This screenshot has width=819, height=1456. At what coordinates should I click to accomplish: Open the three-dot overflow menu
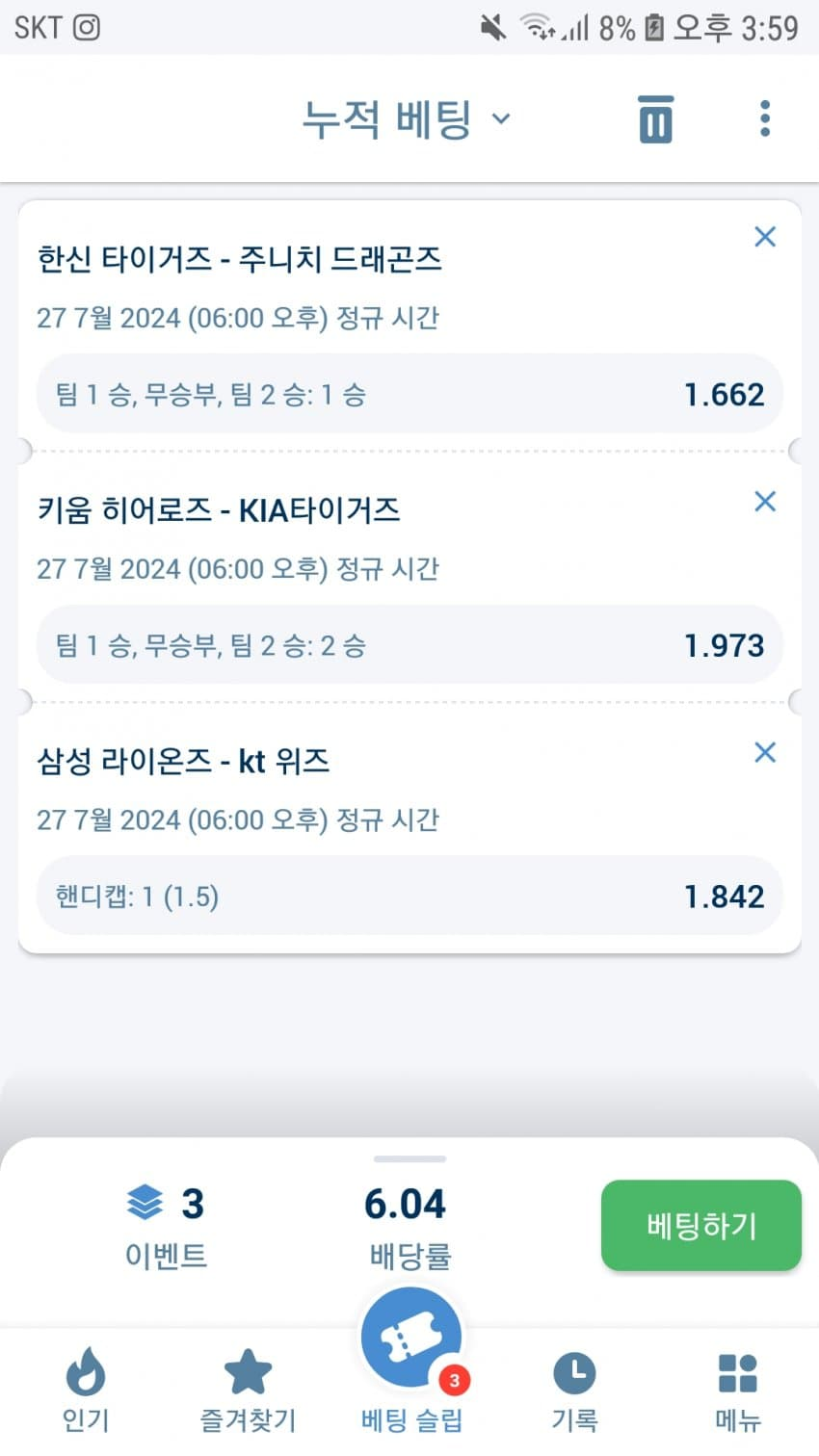tap(765, 119)
